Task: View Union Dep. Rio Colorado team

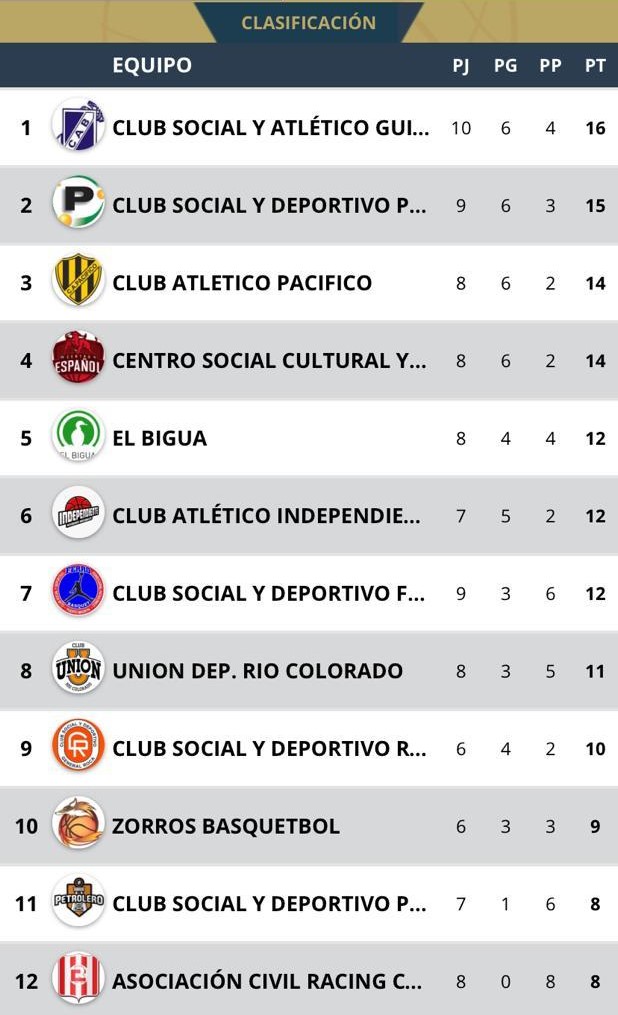Action: coord(258,671)
